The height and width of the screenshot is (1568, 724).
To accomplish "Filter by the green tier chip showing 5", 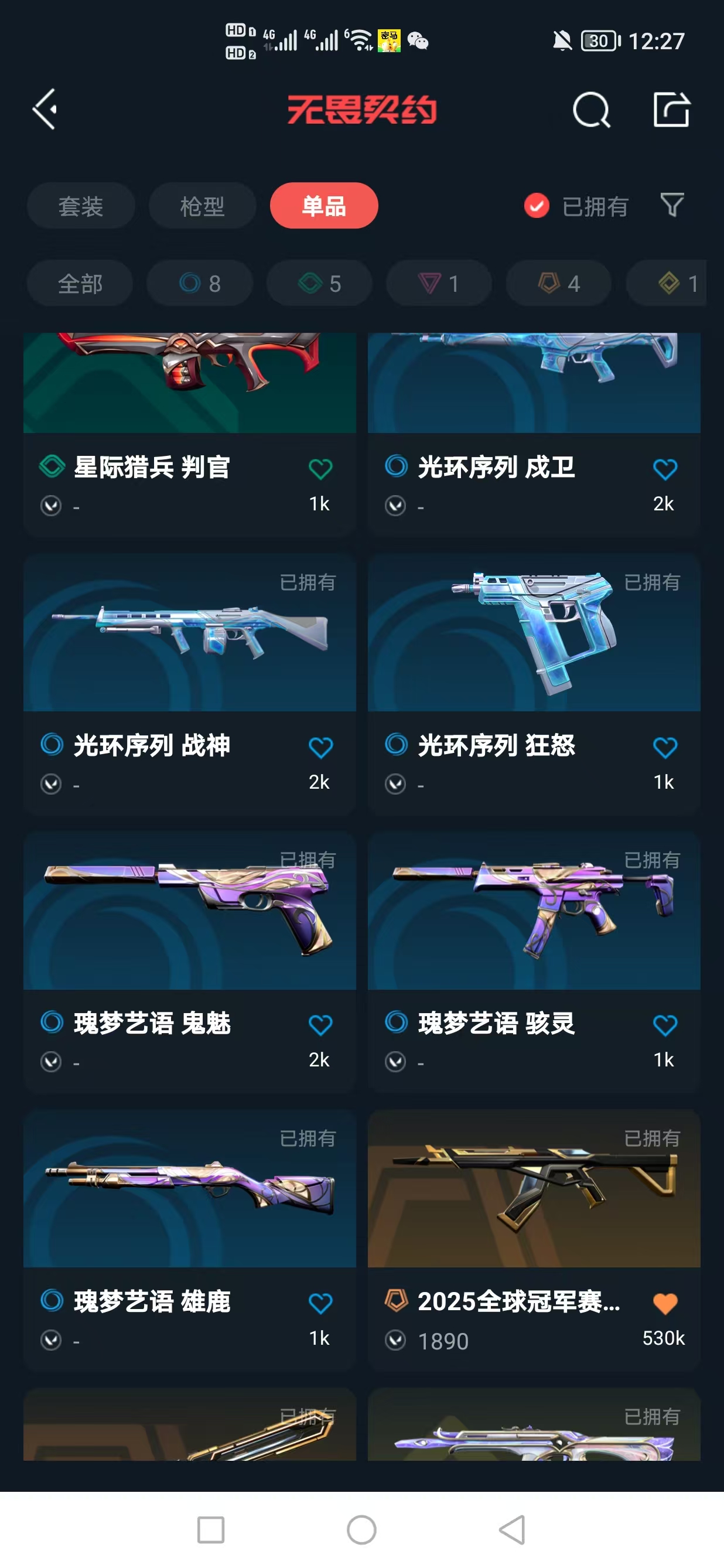I will (x=319, y=283).
